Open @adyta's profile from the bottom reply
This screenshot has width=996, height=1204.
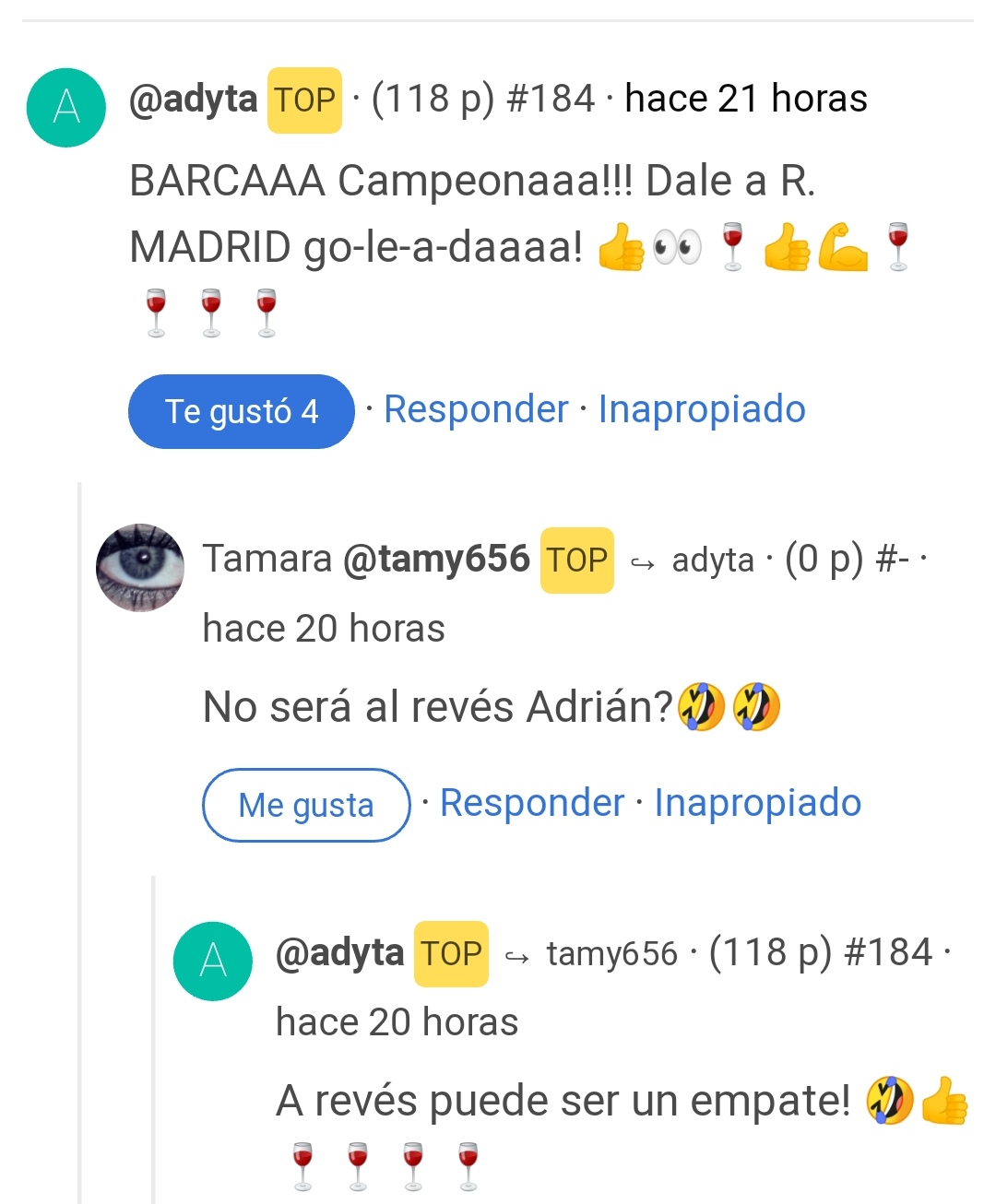tap(339, 953)
